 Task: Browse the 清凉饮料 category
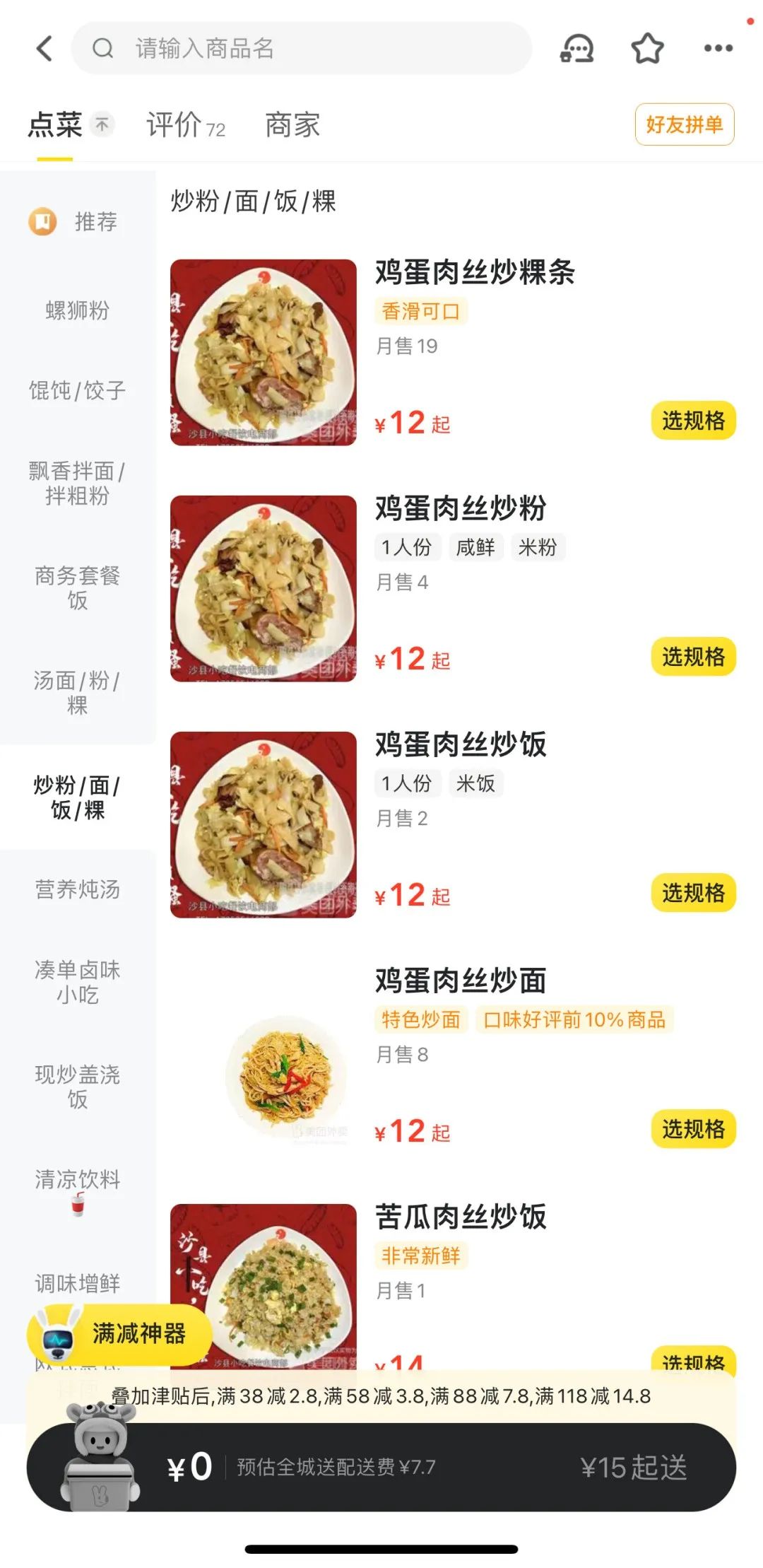77,1188
